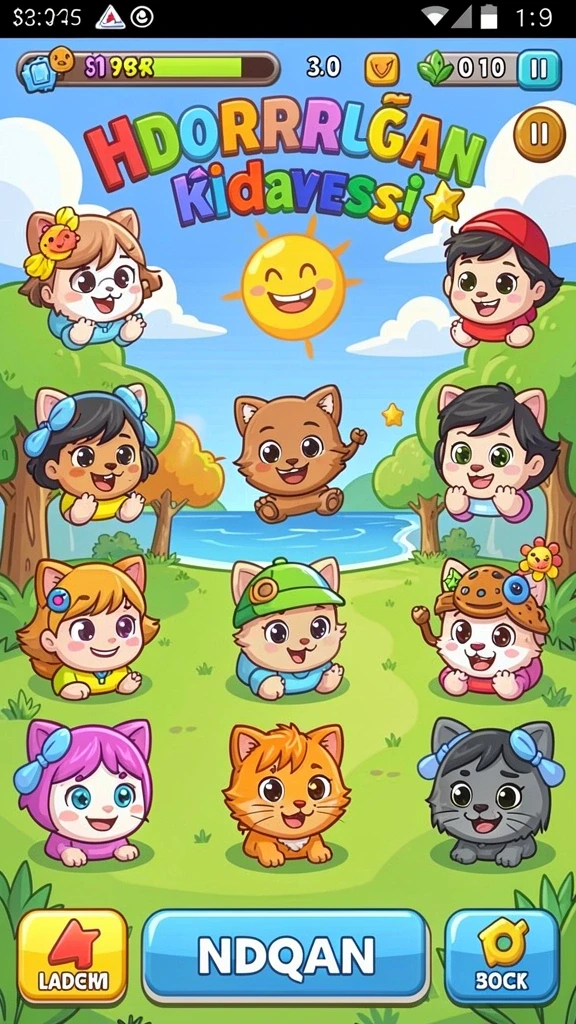Select the kitten wearing the green cap
Viewport: 576px width, 1024px height.
[287, 628]
